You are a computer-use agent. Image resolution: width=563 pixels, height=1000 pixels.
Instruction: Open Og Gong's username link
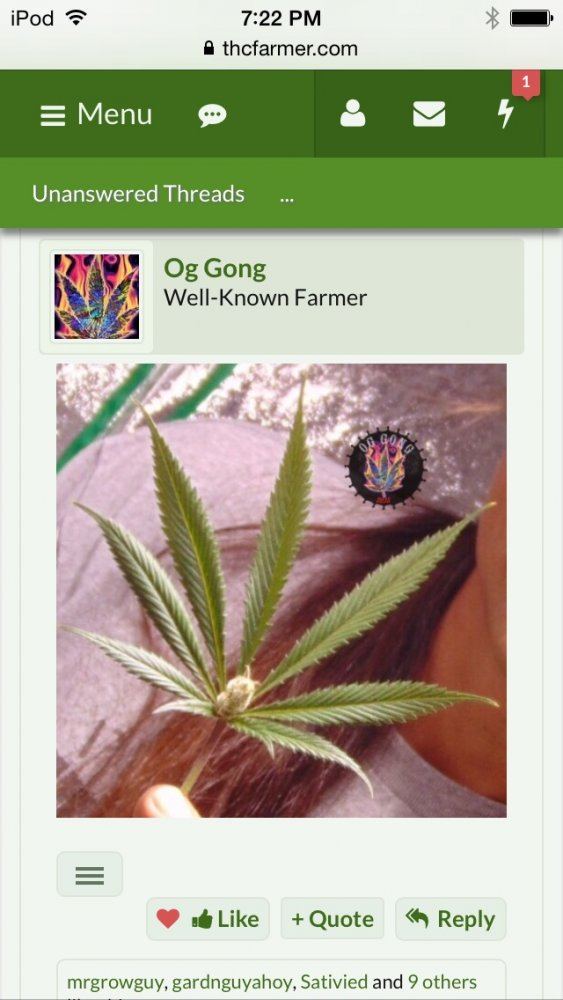(215, 268)
